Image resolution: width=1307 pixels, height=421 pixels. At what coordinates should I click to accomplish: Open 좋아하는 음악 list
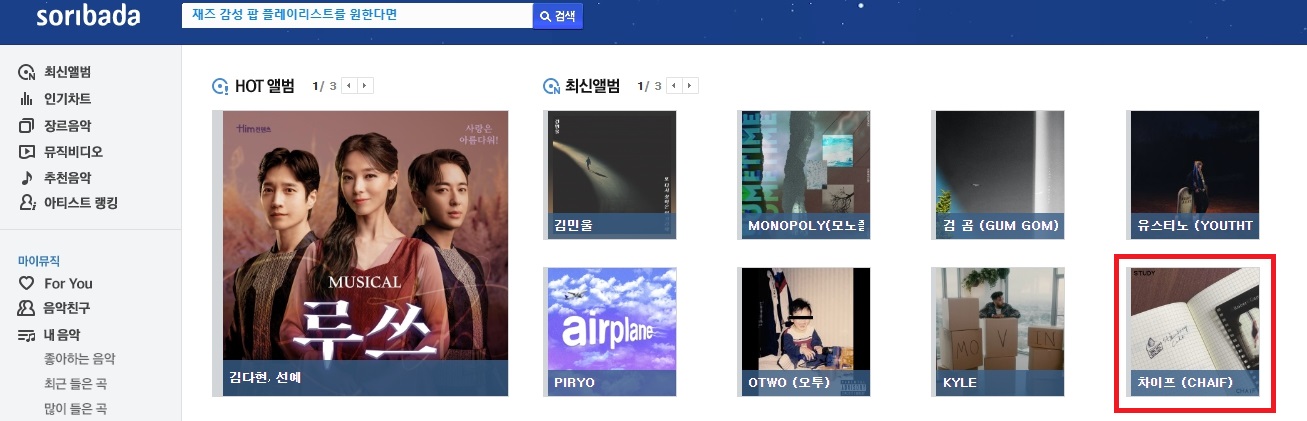(79, 359)
